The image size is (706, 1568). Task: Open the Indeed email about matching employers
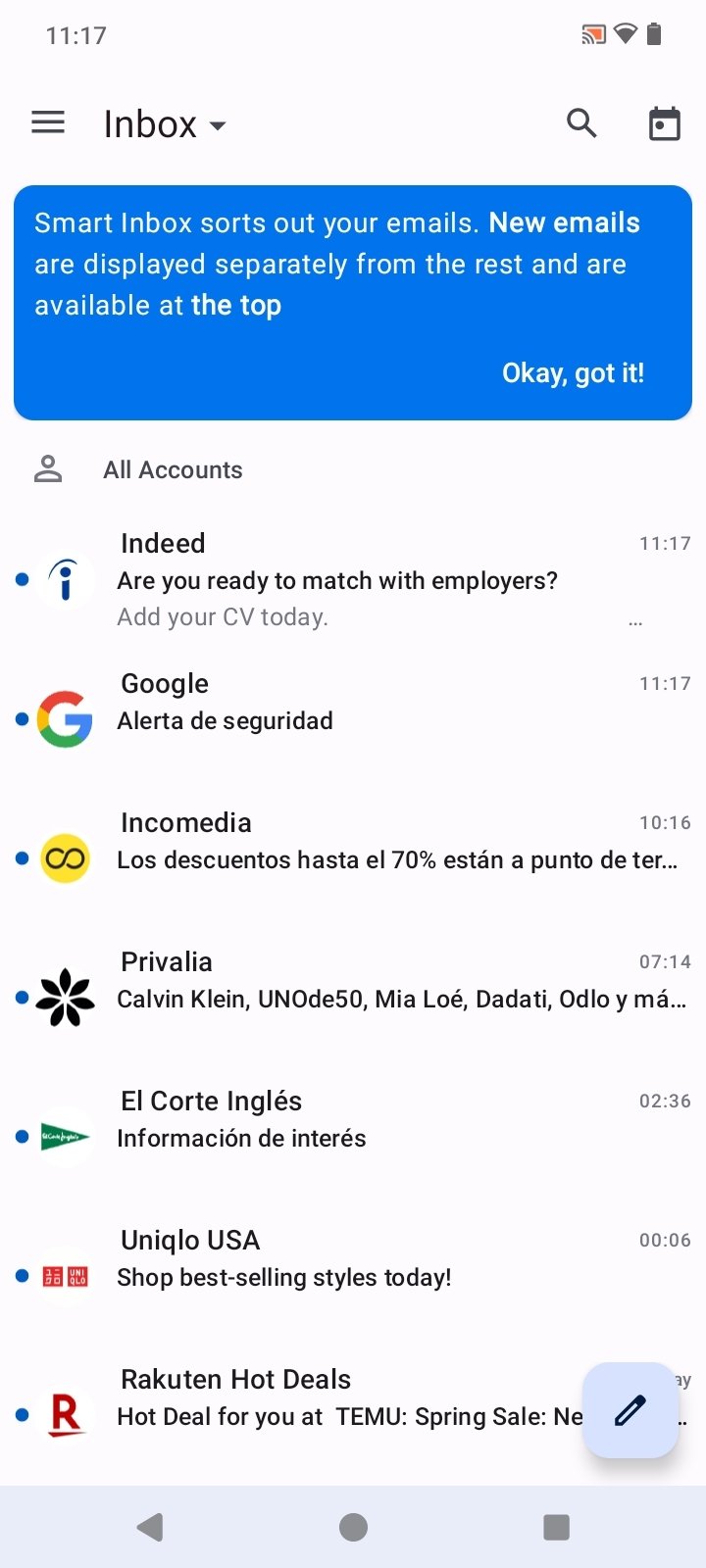point(353,580)
